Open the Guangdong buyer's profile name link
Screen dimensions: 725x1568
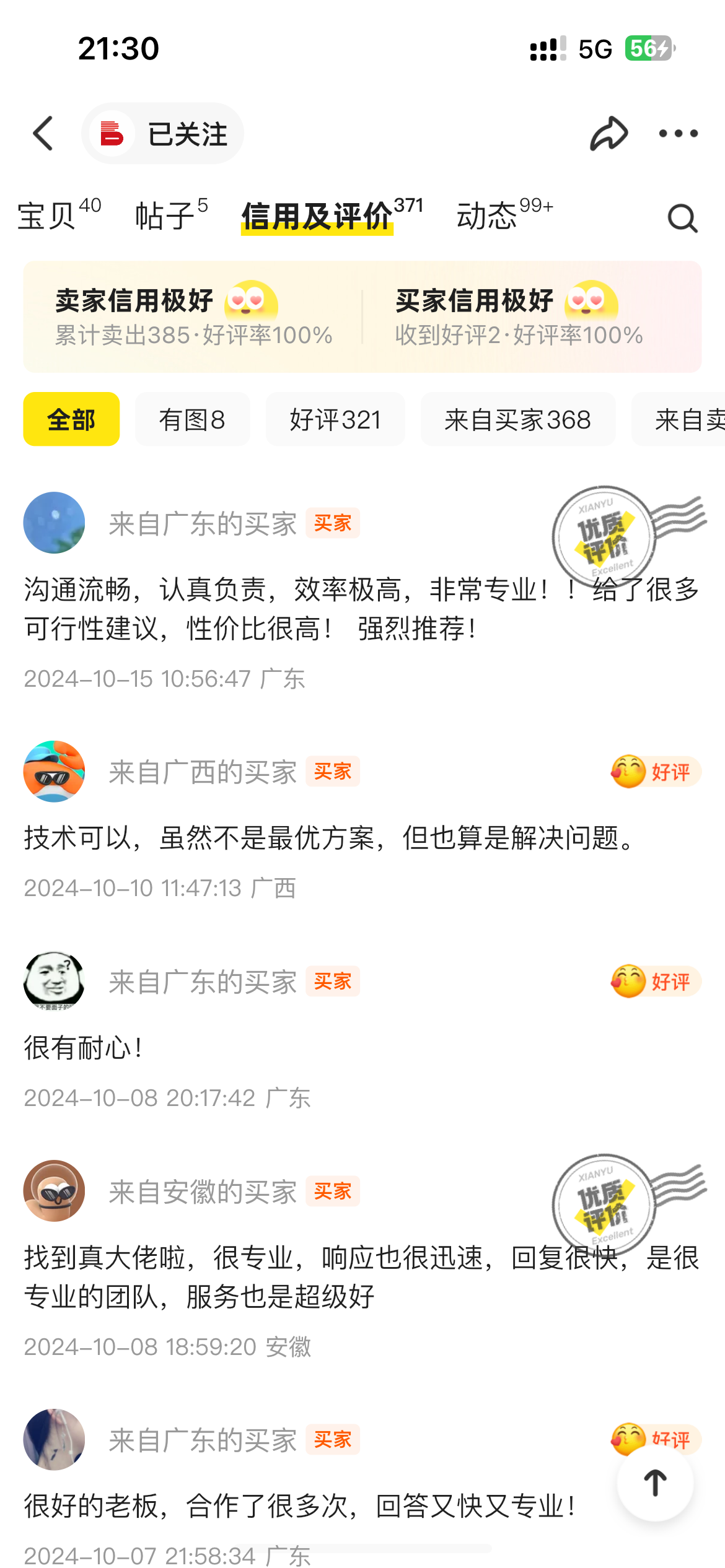point(203,523)
